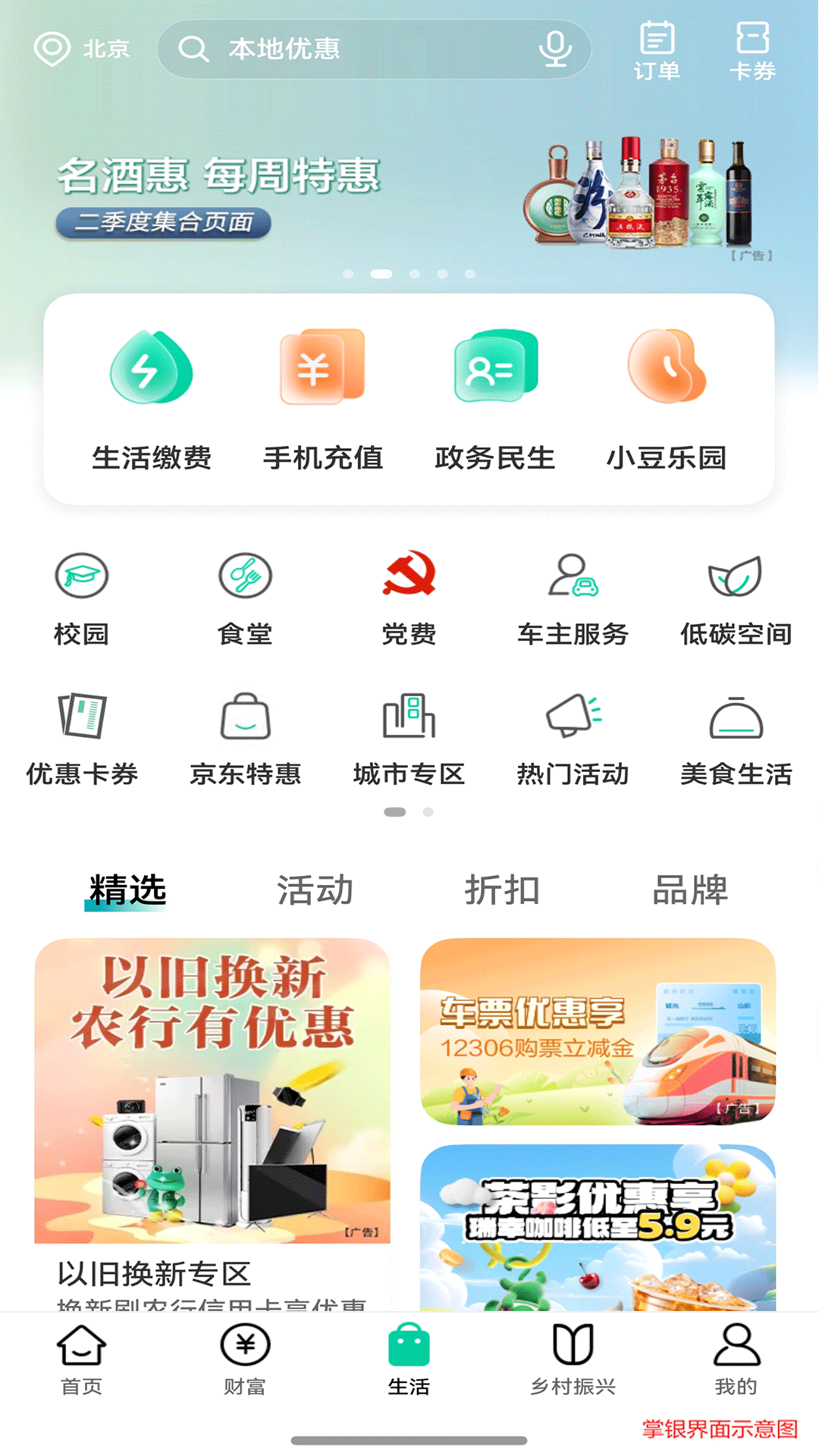Open 订单 orders at top right
Image resolution: width=819 pixels, height=1456 pixels.
(657, 49)
